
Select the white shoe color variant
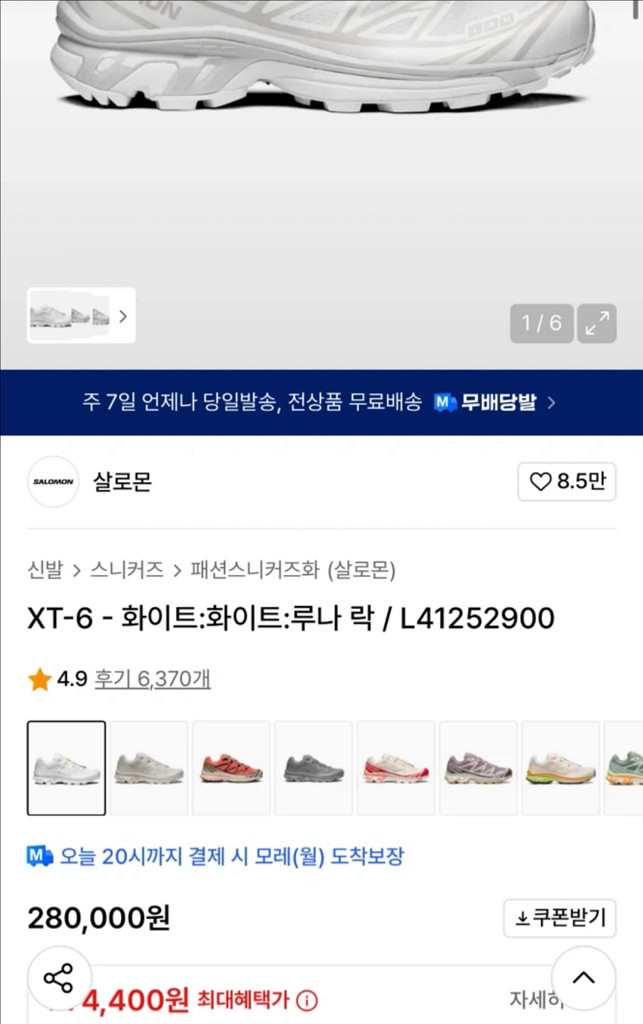click(x=66, y=767)
